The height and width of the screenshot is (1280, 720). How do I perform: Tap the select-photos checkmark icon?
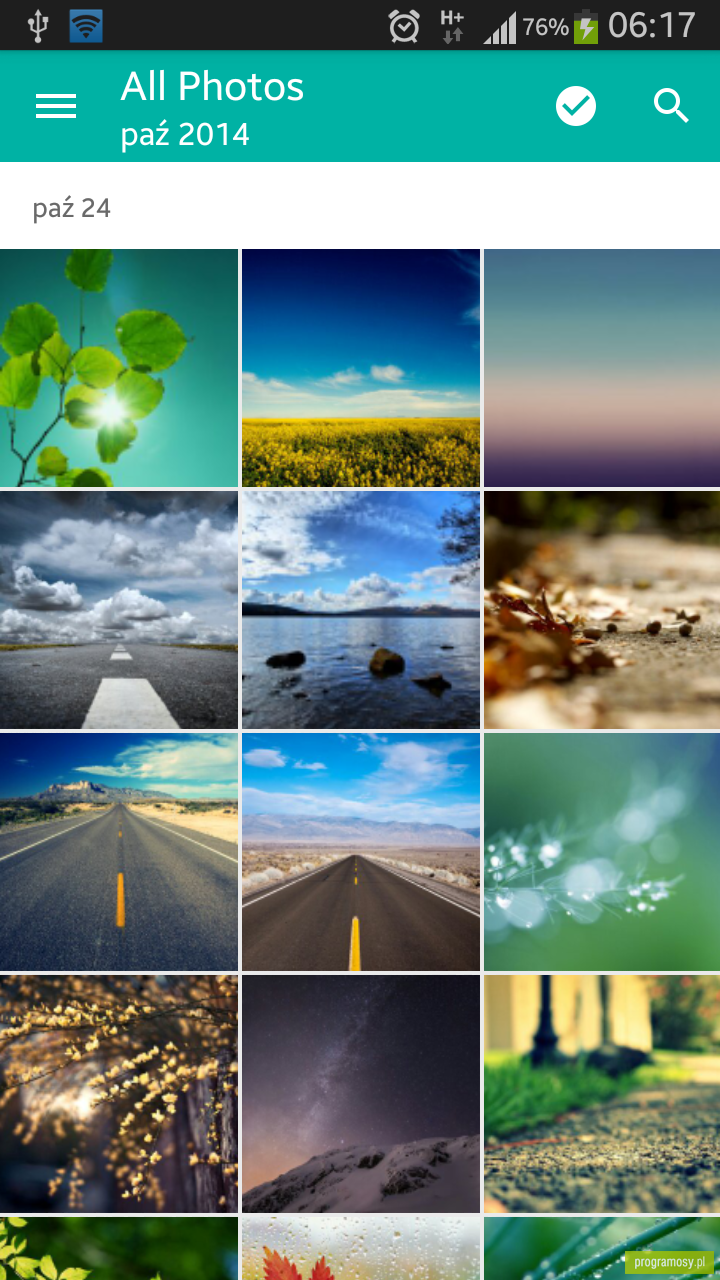coord(576,106)
